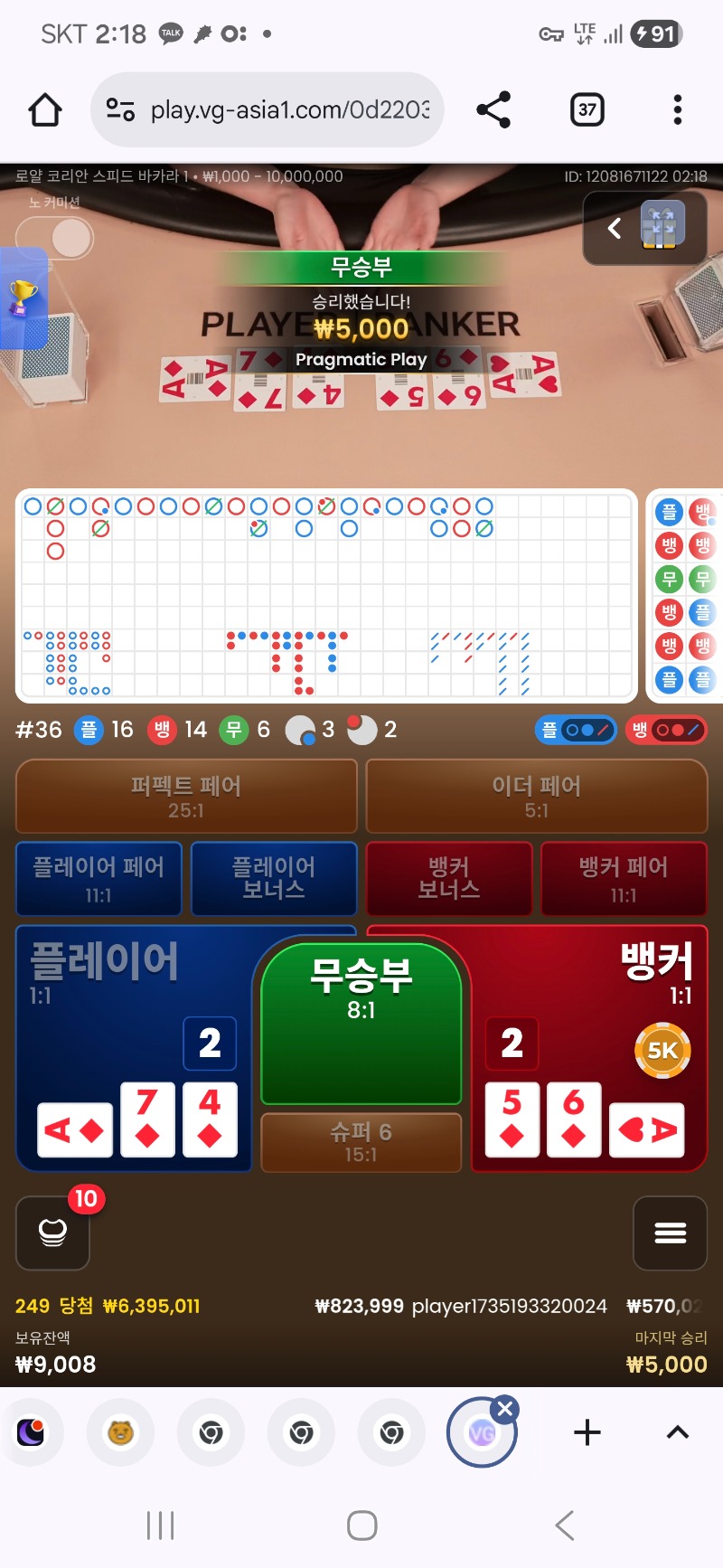This screenshot has width=723, height=1568.
Task: Bet on 퍼펙트 페어 25:1
Action: pyautogui.click(x=186, y=796)
